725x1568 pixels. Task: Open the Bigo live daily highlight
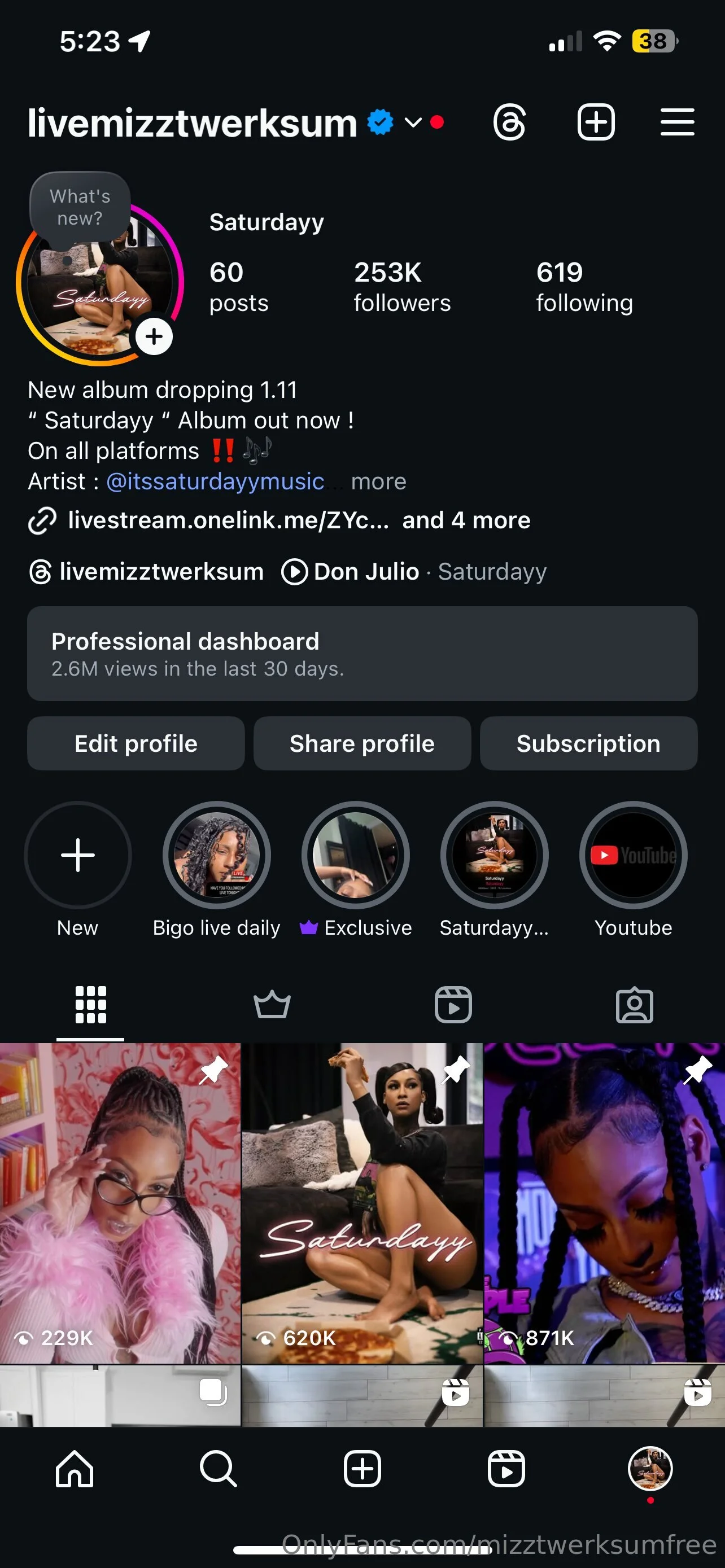click(x=216, y=855)
